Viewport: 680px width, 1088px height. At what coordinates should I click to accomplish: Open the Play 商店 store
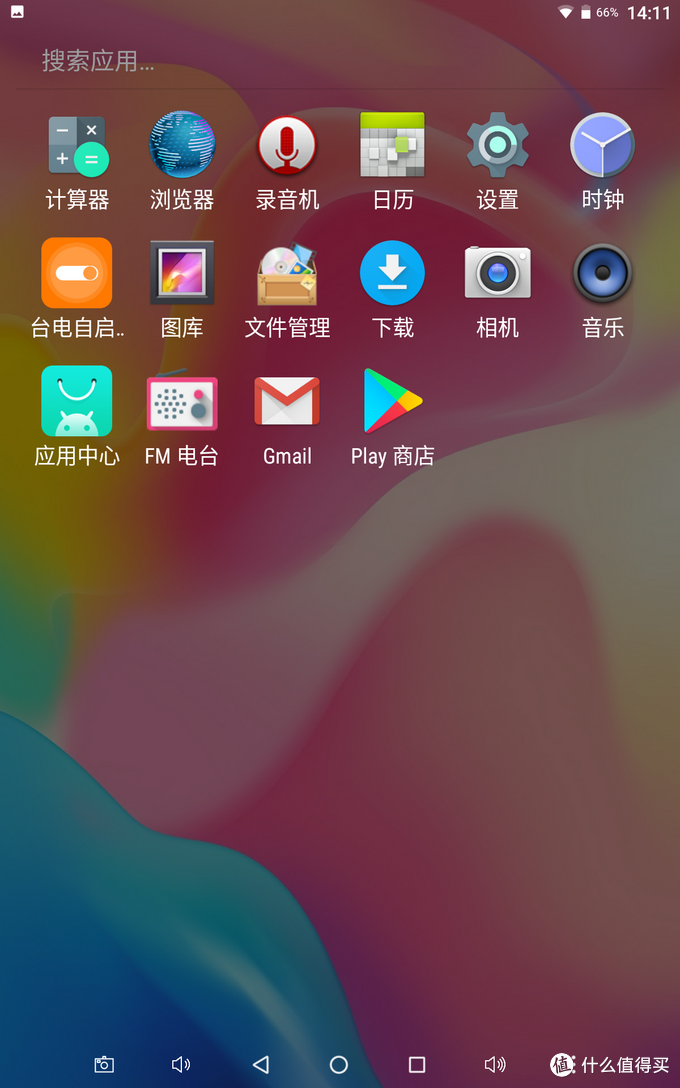tap(392, 401)
